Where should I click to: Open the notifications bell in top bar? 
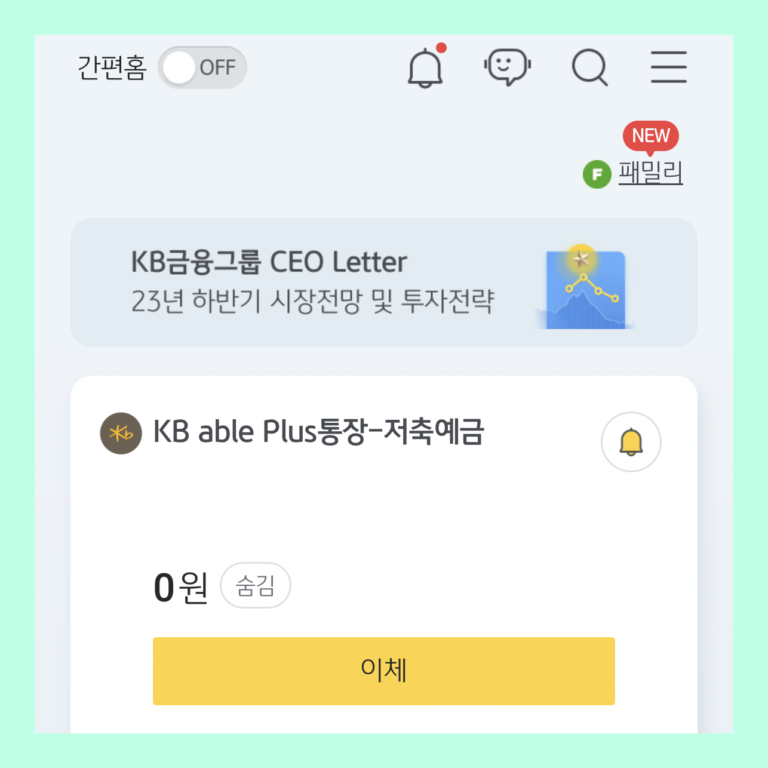(x=425, y=67)
